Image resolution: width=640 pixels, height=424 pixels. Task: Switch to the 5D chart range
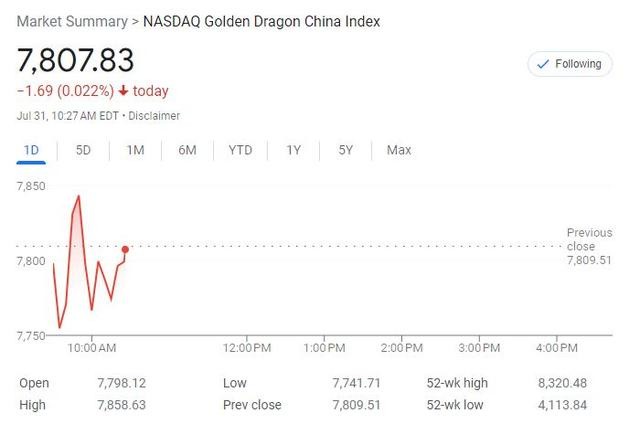click(83, 151)
